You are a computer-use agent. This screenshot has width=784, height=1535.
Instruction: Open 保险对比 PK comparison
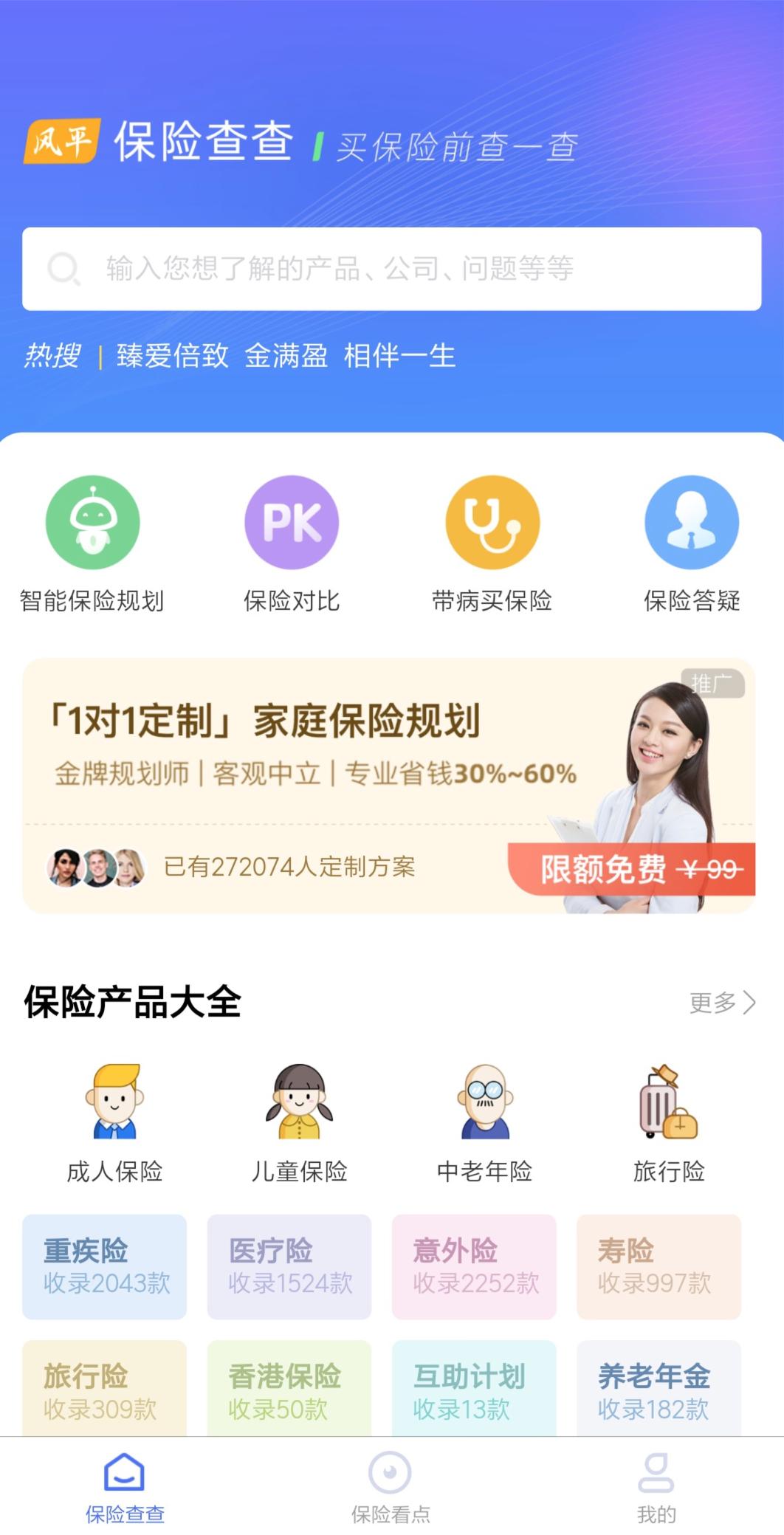point(292,543)
